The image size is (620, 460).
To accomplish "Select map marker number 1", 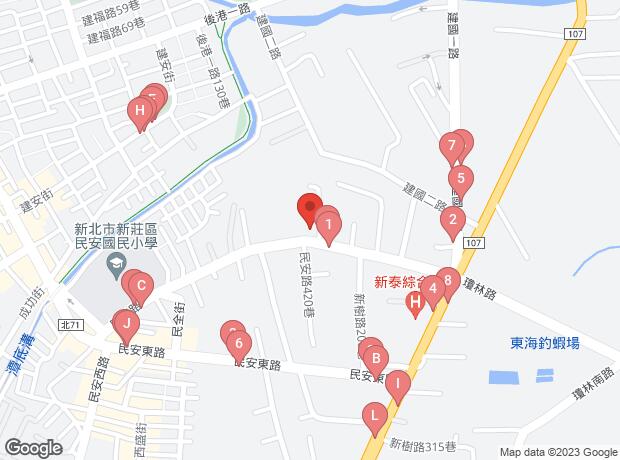I will point(328,224).
